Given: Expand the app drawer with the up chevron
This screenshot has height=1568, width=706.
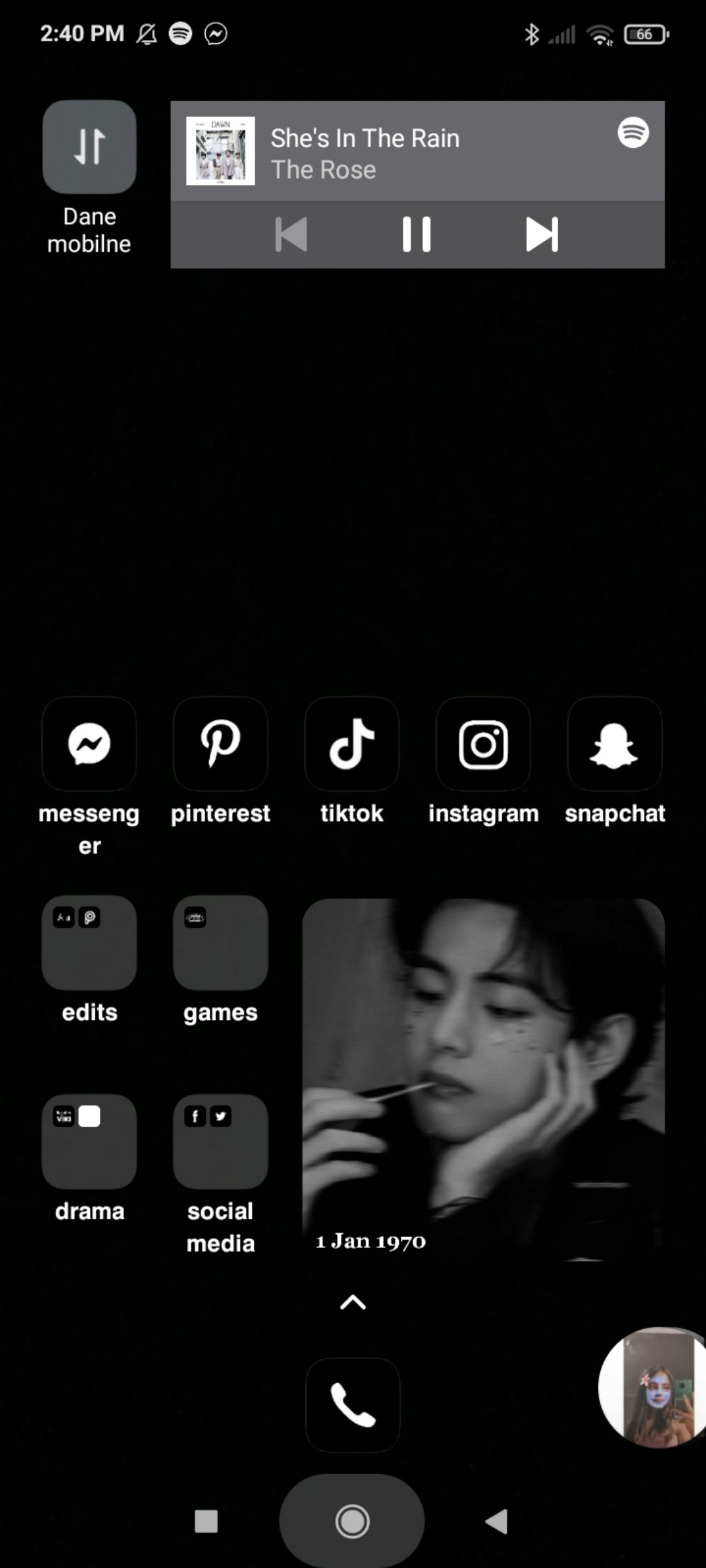Looking at the screenshot, I should click(353, 1302).
